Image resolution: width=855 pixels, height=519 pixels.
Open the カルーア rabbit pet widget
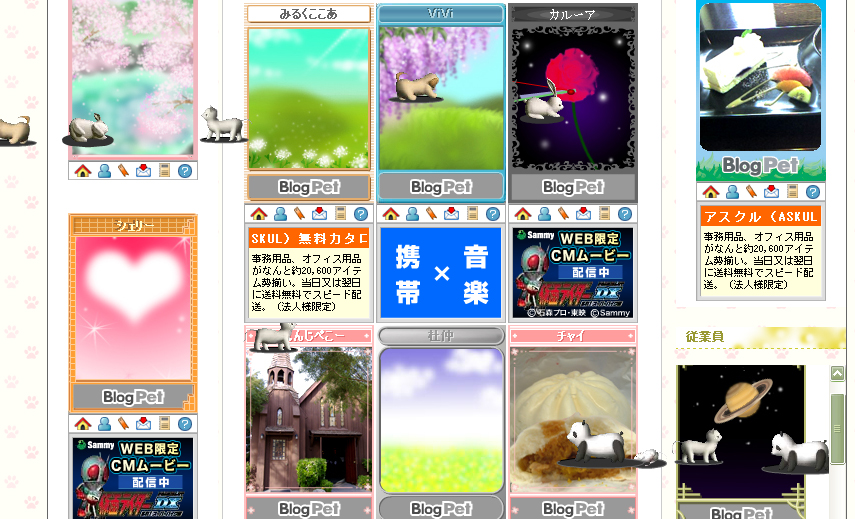573,98
